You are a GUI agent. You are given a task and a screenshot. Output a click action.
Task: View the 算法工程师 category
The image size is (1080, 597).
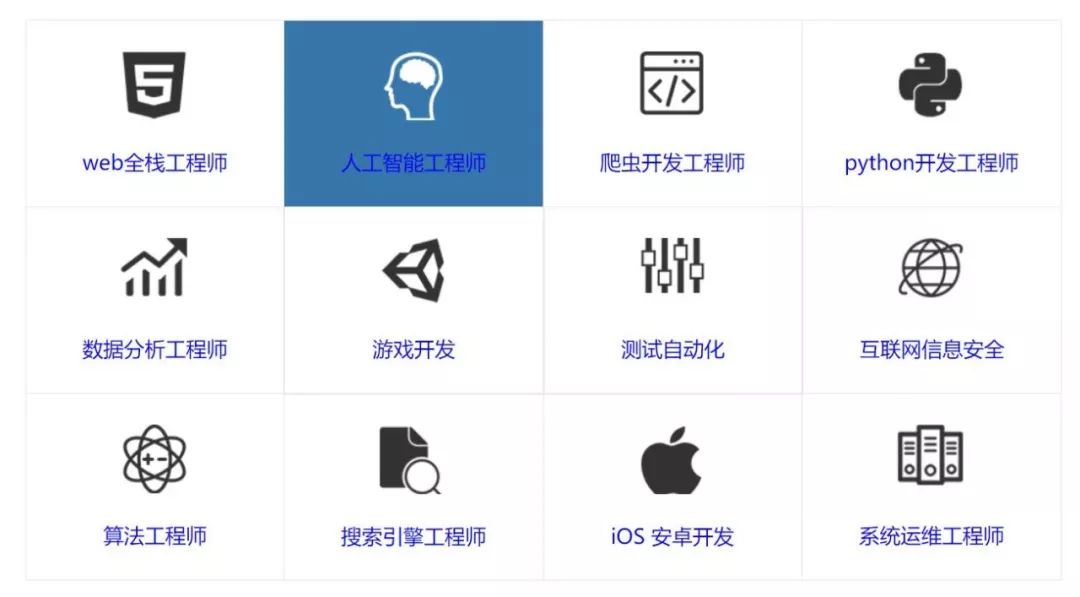point(155,487)
